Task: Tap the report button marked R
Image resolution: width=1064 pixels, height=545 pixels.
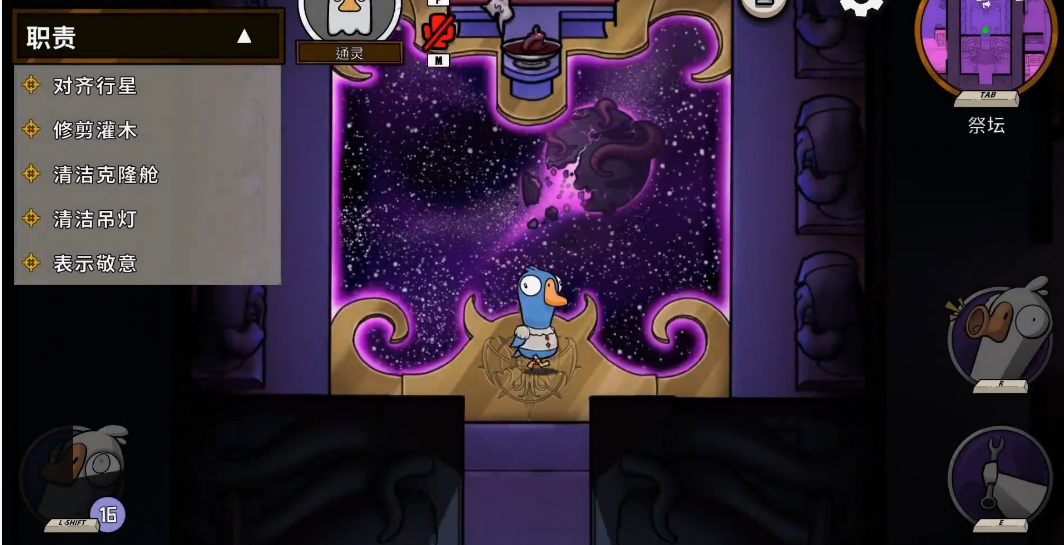Action: coord(999,337)
